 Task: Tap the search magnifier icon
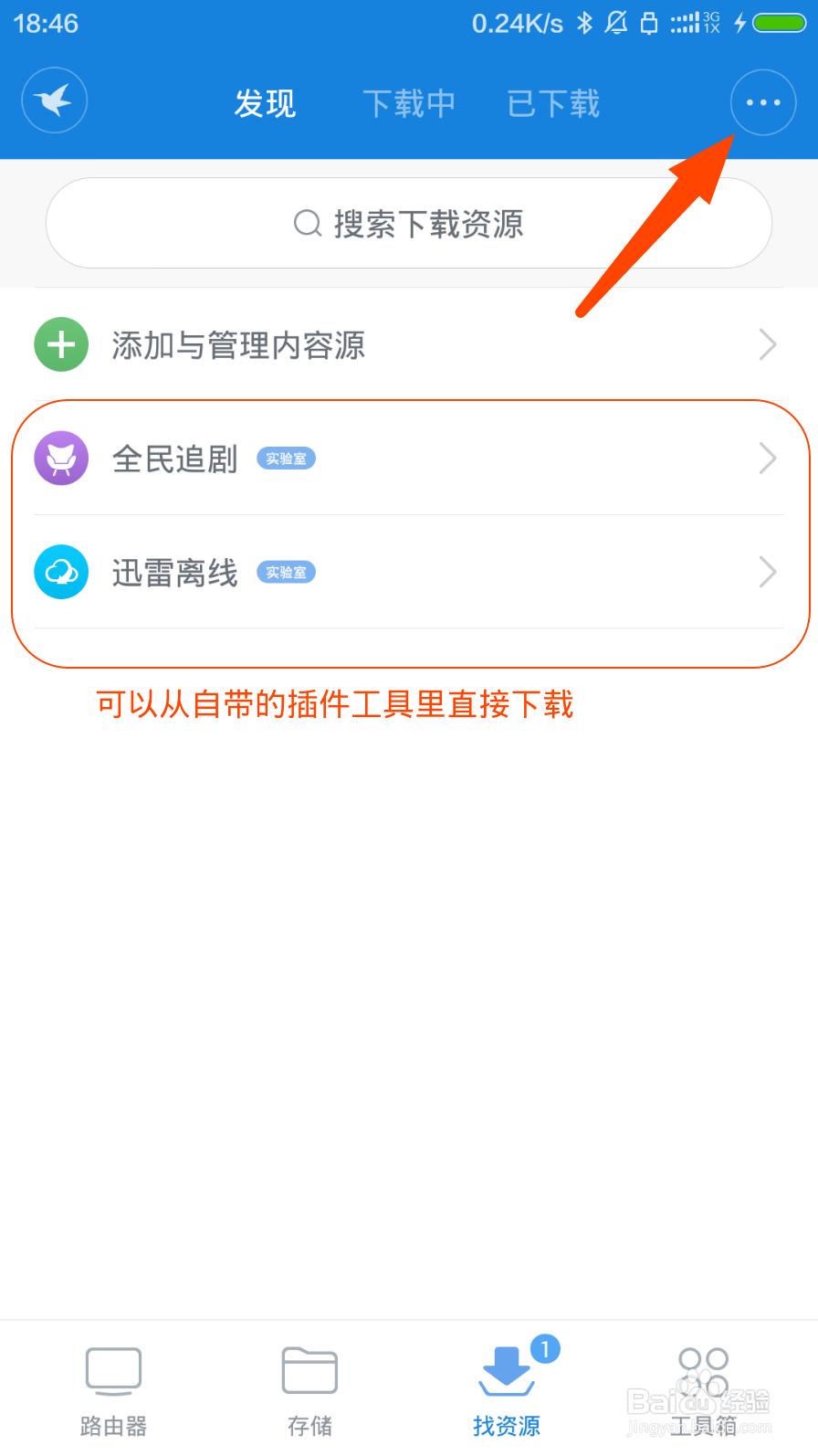point(307,223)
